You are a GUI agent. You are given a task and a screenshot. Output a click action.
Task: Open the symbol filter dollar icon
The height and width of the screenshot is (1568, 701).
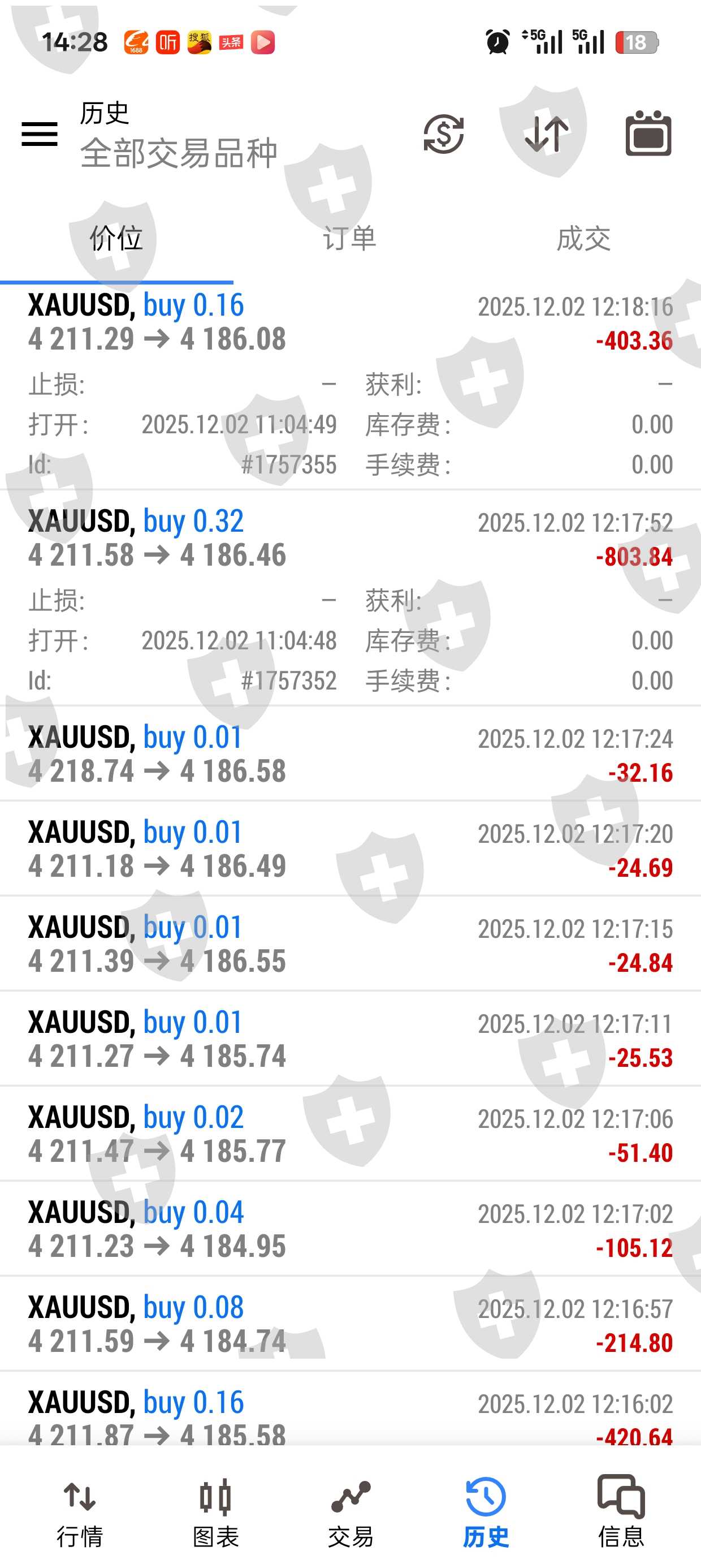click(444, 134)
